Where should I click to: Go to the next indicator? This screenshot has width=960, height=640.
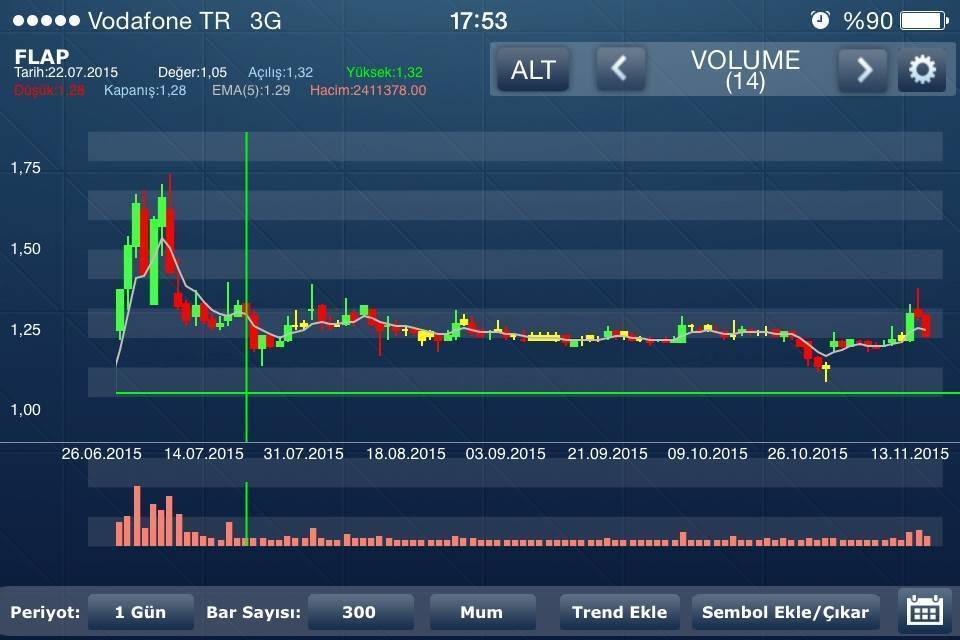tap(863, 70)
